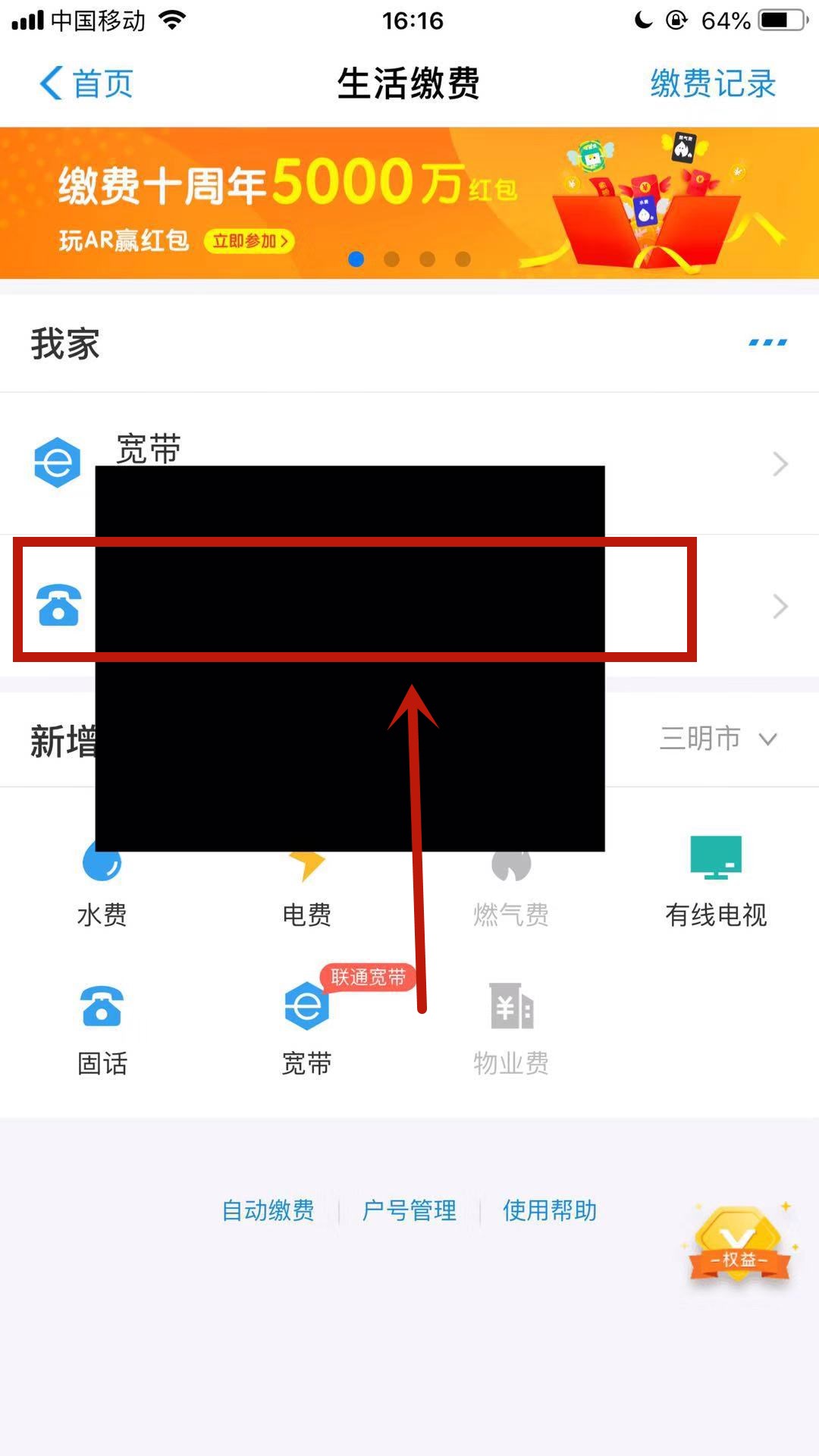
Task: Tap the 权益 benefits badge
Action: coord(739,1244)
